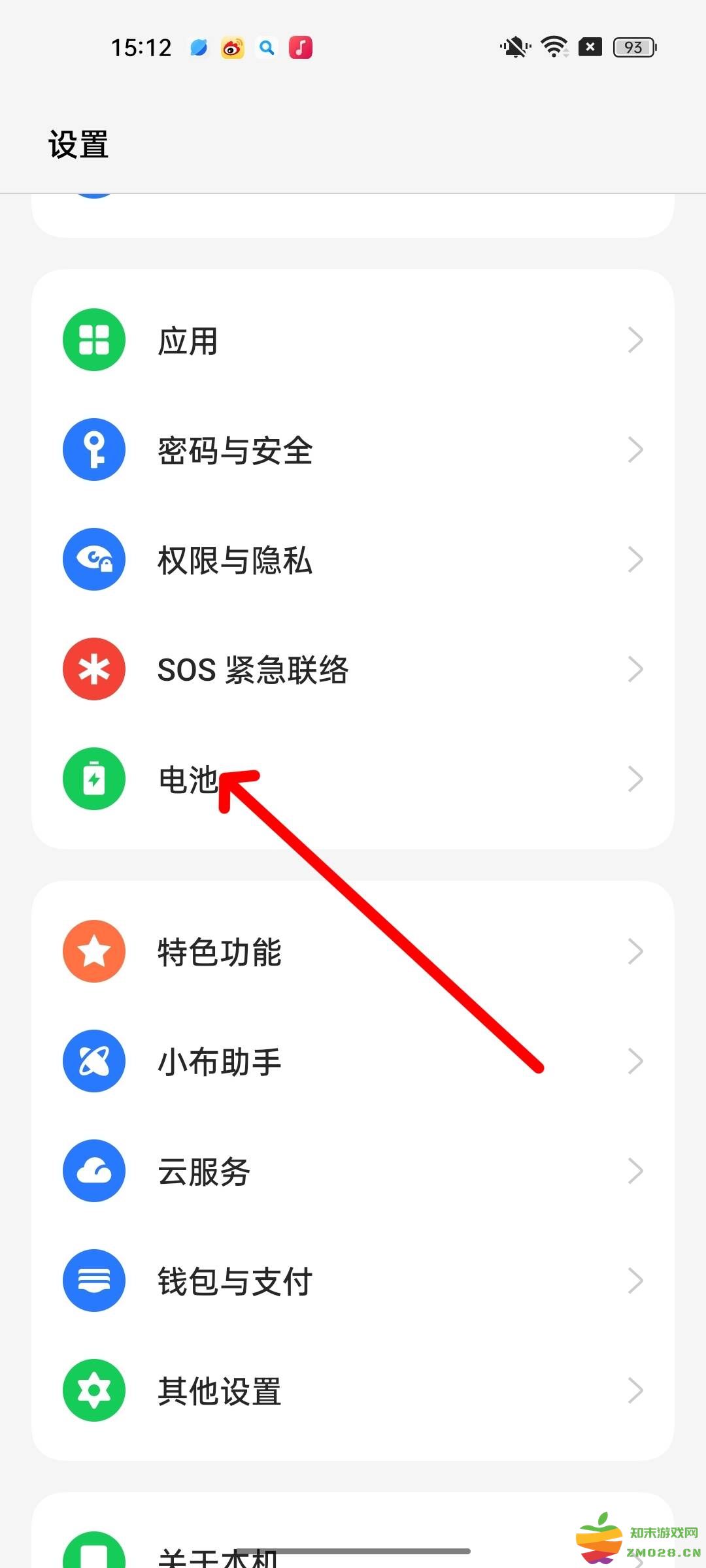
Task: Open the 钱包与支付 wallet icon
Action: point(93,1281)
